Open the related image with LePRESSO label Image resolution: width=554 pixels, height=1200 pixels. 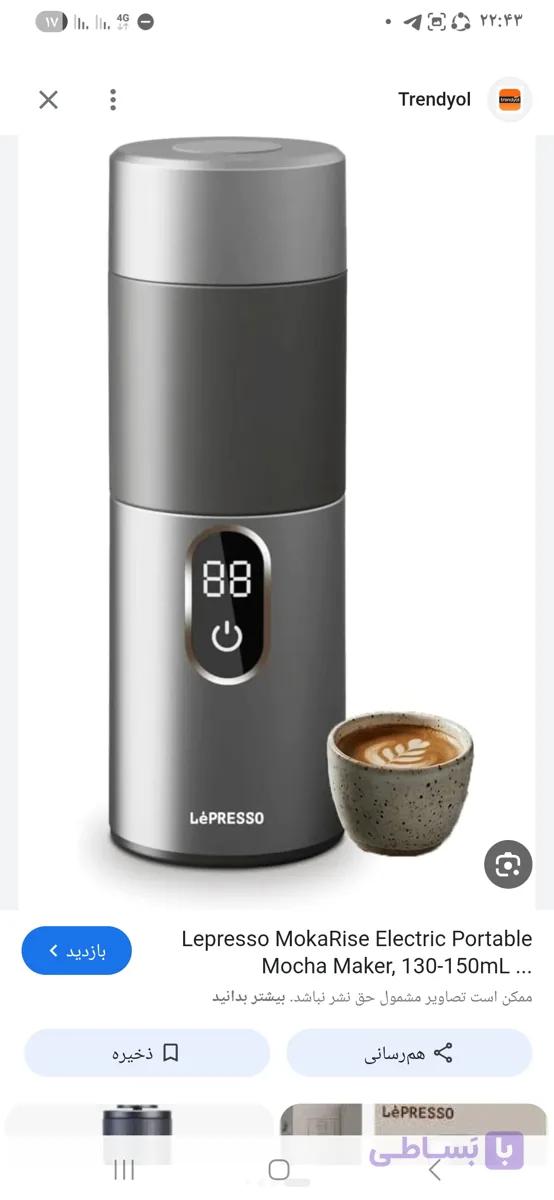click(x=414, y=1134)
